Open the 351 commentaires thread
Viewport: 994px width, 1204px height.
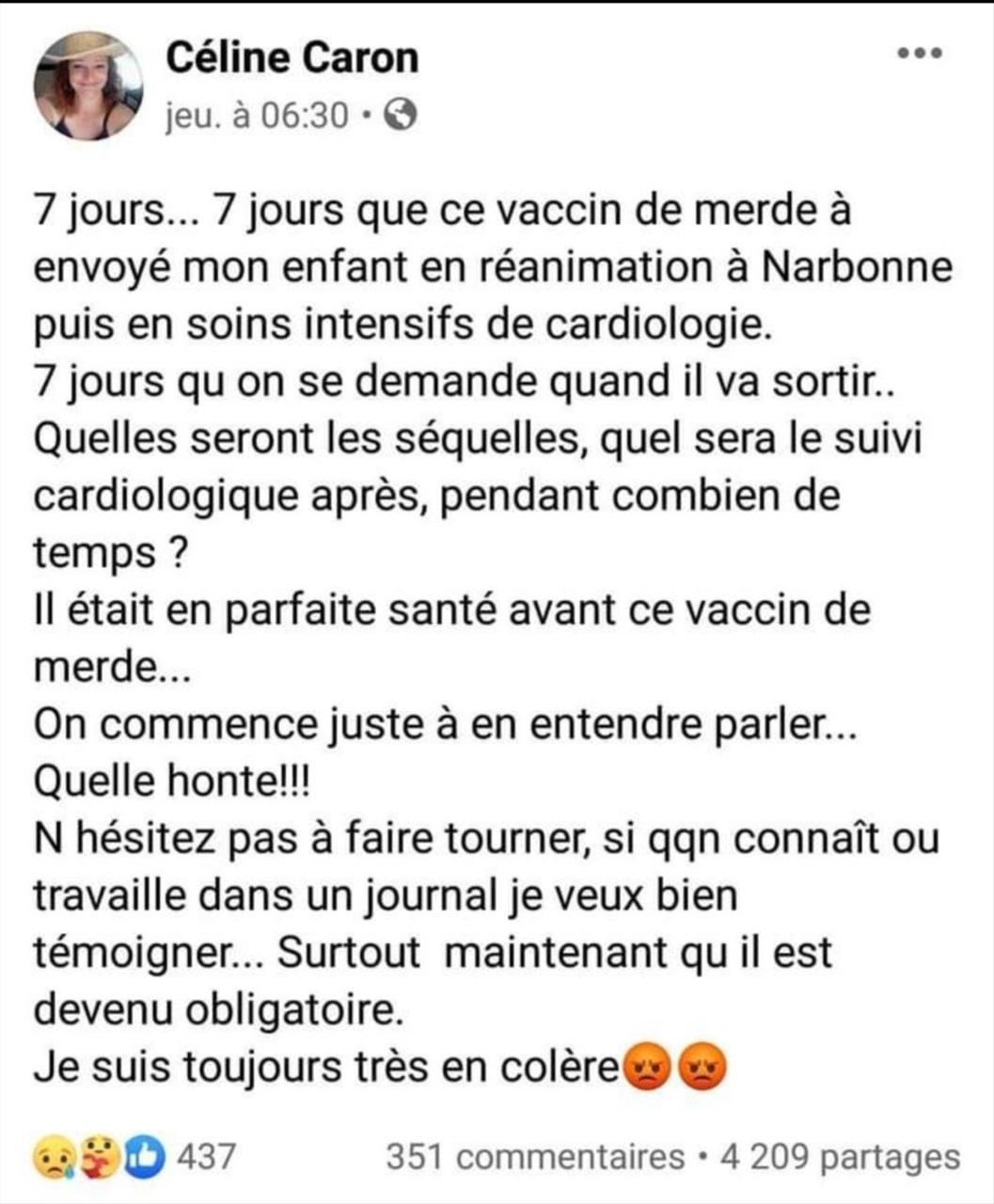tap(535, 1157)
